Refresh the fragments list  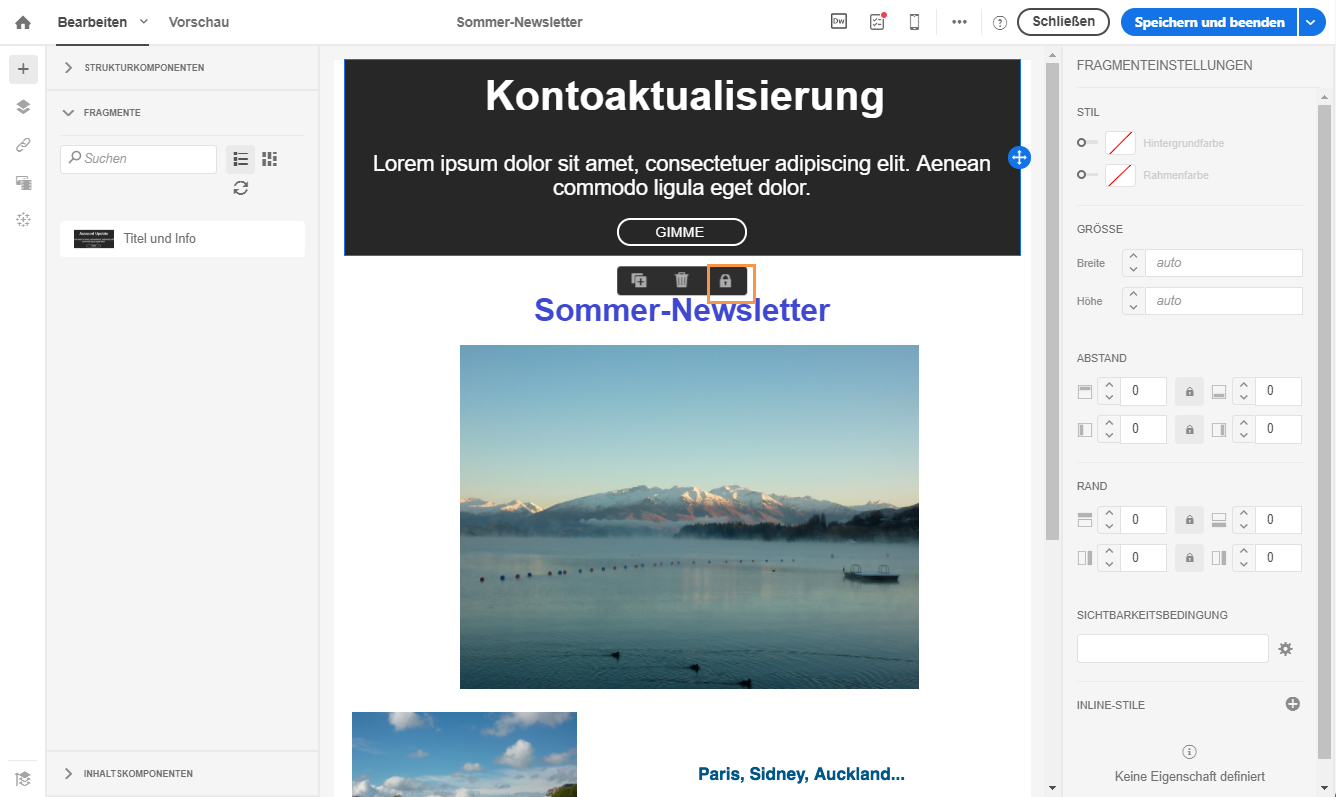(240, 187)
